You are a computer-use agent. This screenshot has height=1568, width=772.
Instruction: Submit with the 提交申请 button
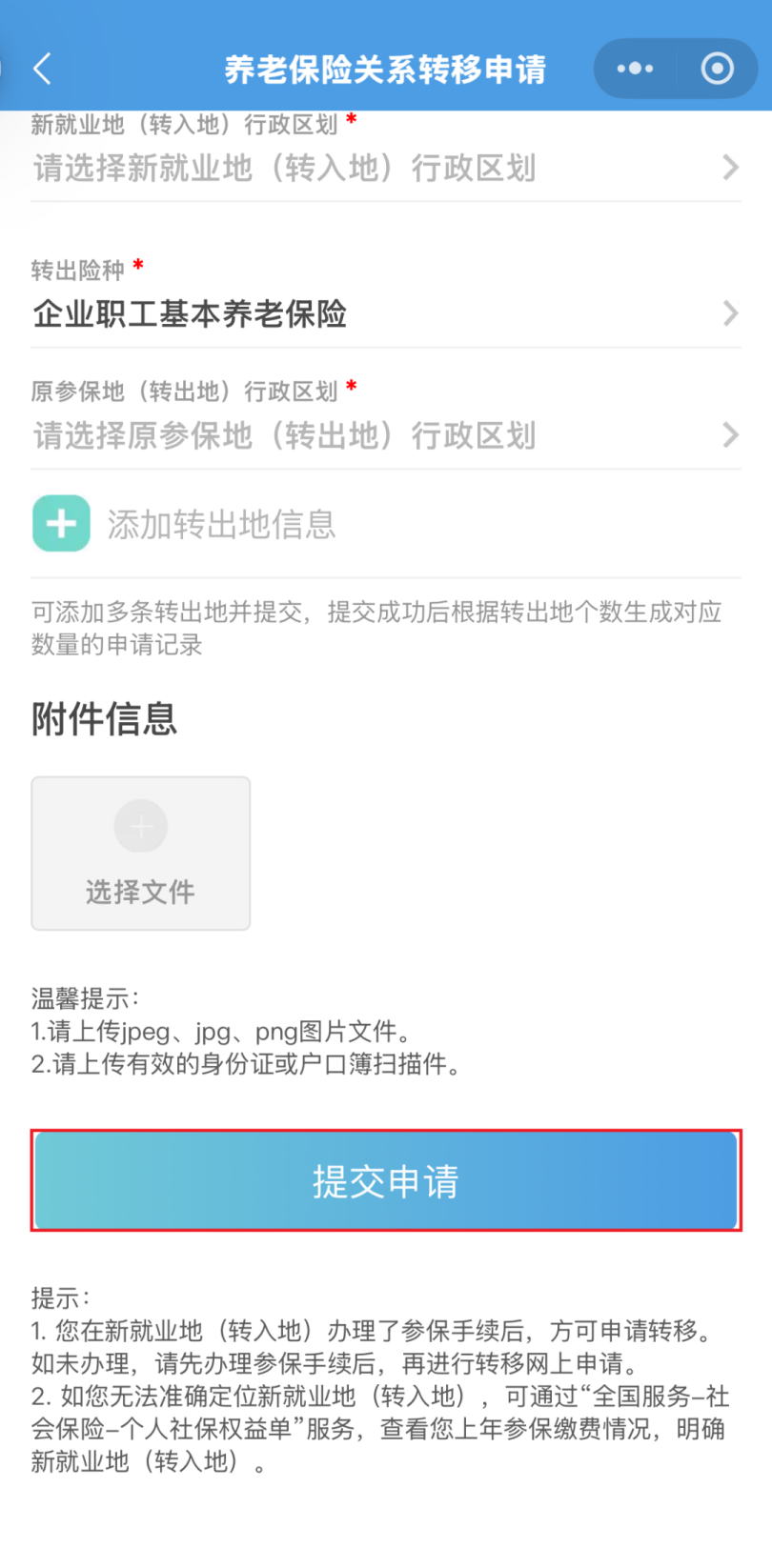tap(385, 1180)
